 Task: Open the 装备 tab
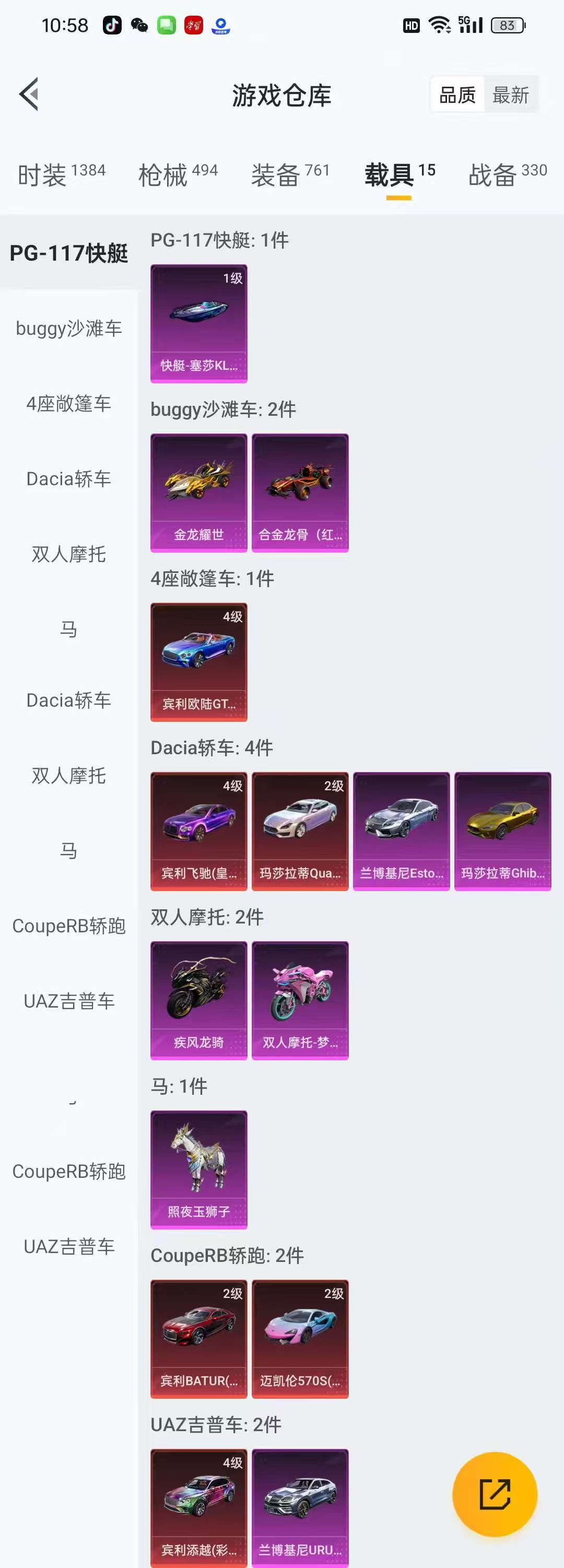click(x=290, y=174)
